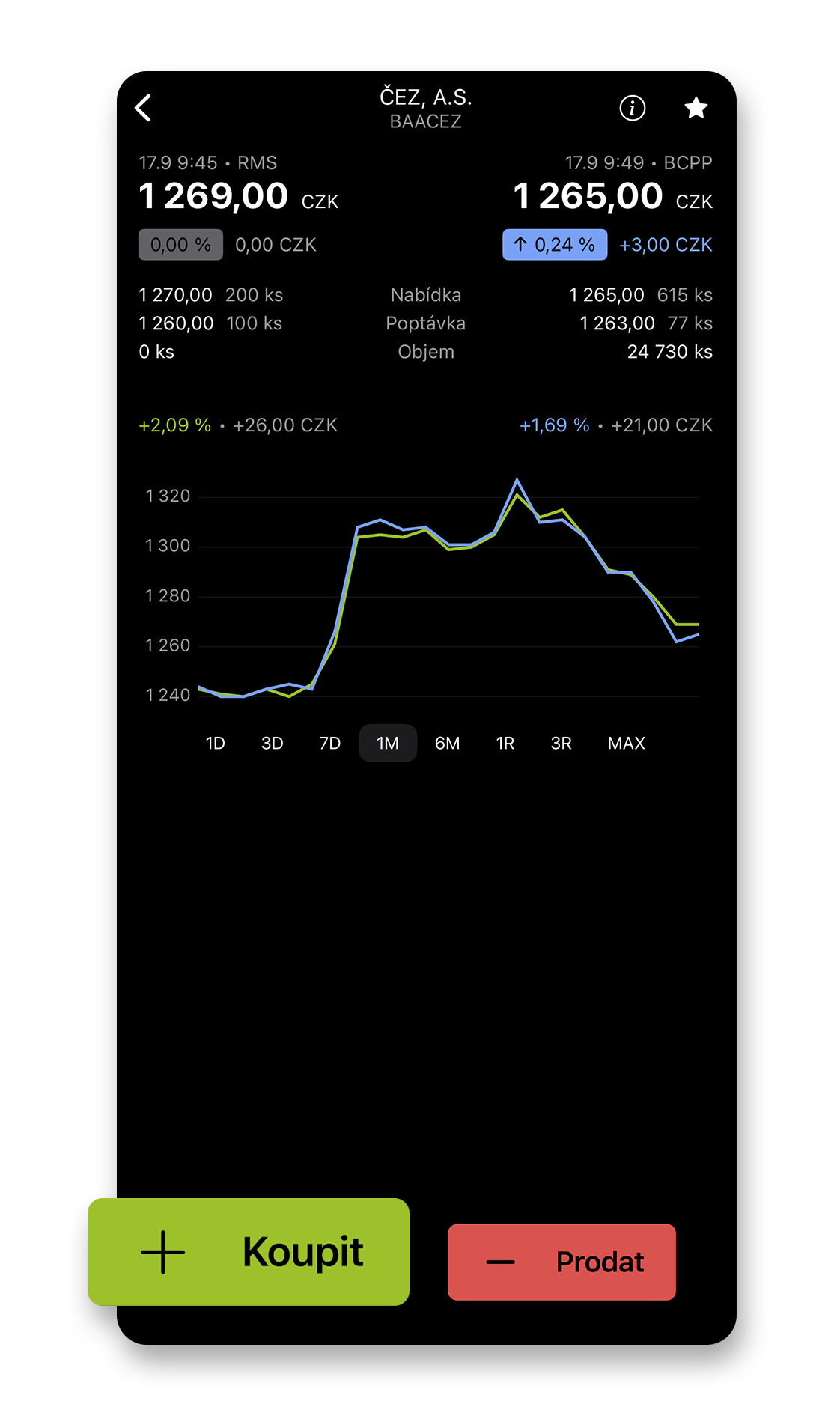
Task: View the 1R yearly chart
Action: (x=505, y=743)
